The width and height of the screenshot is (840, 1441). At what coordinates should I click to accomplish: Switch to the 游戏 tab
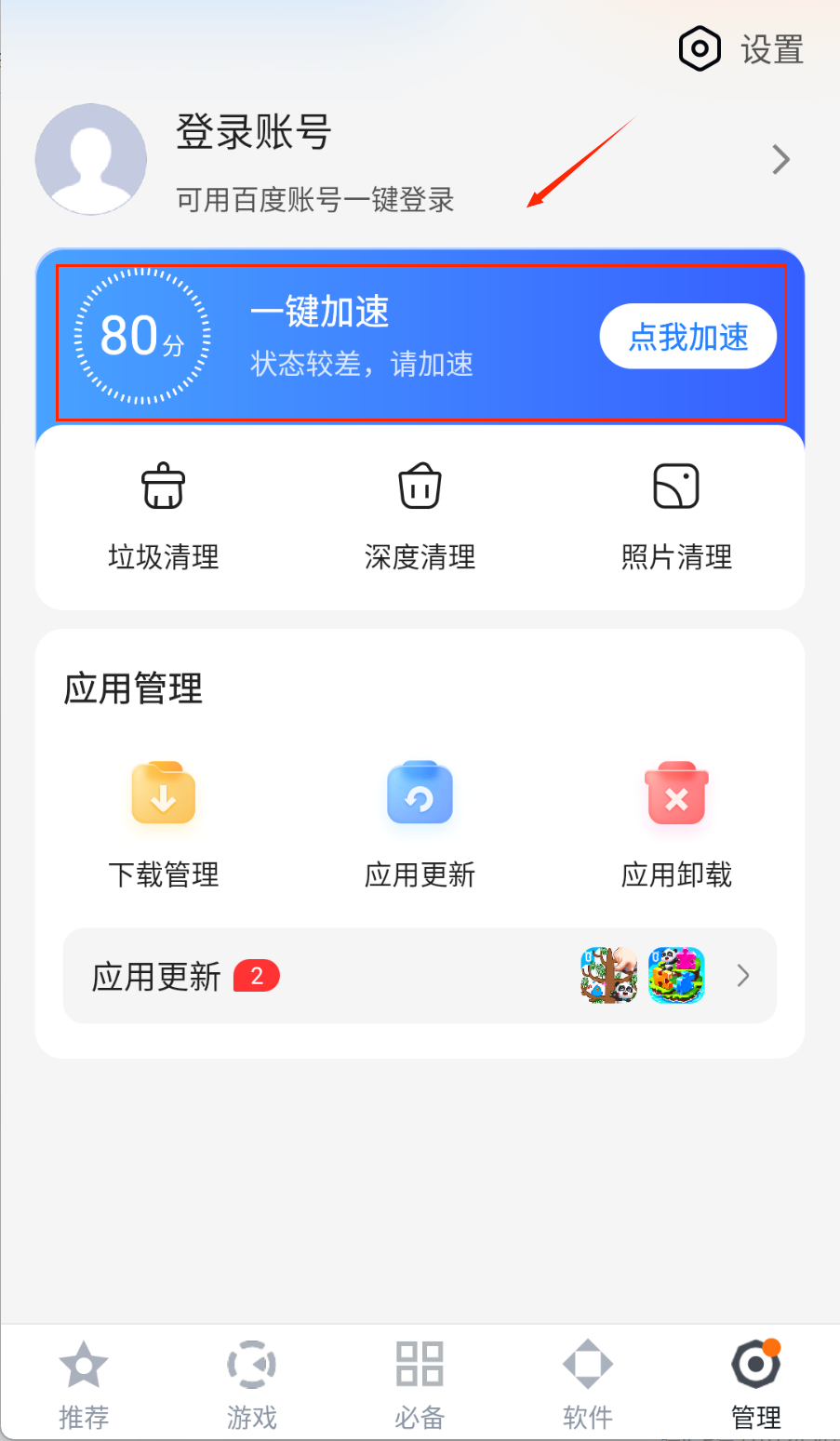tap(252, 1383)
